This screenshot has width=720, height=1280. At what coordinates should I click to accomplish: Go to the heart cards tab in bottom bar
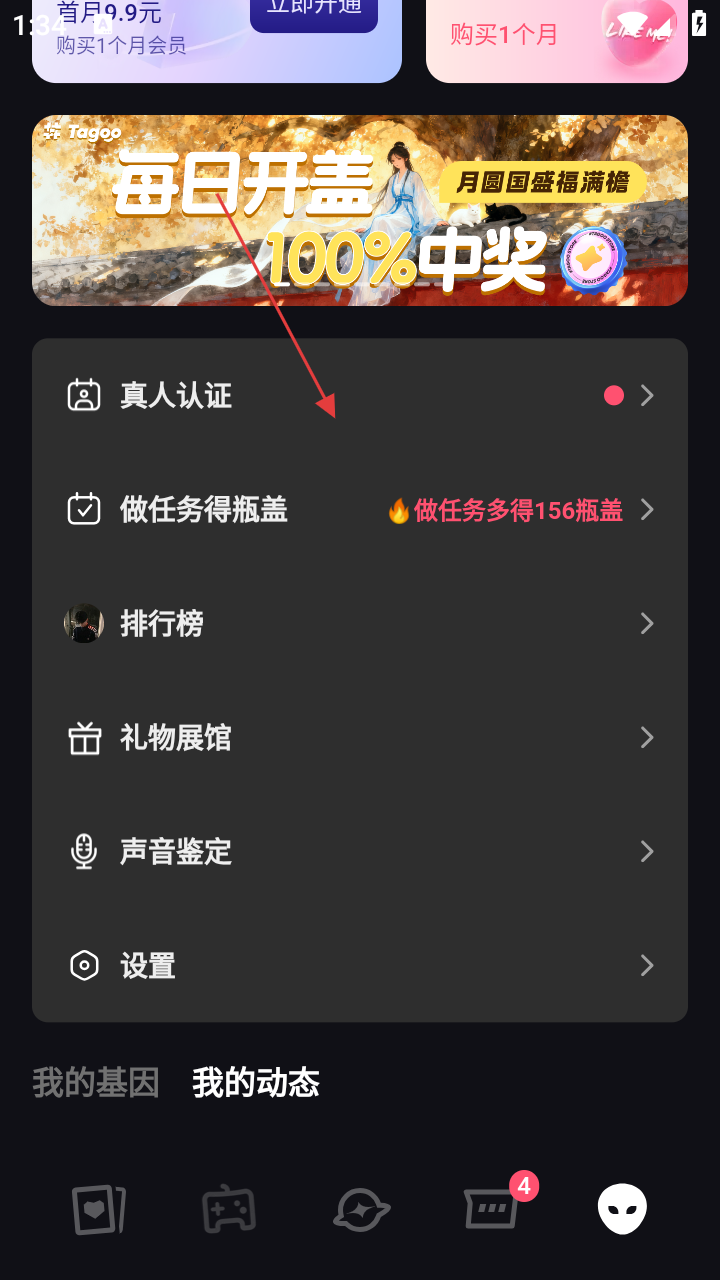[x=98, y=1210]
